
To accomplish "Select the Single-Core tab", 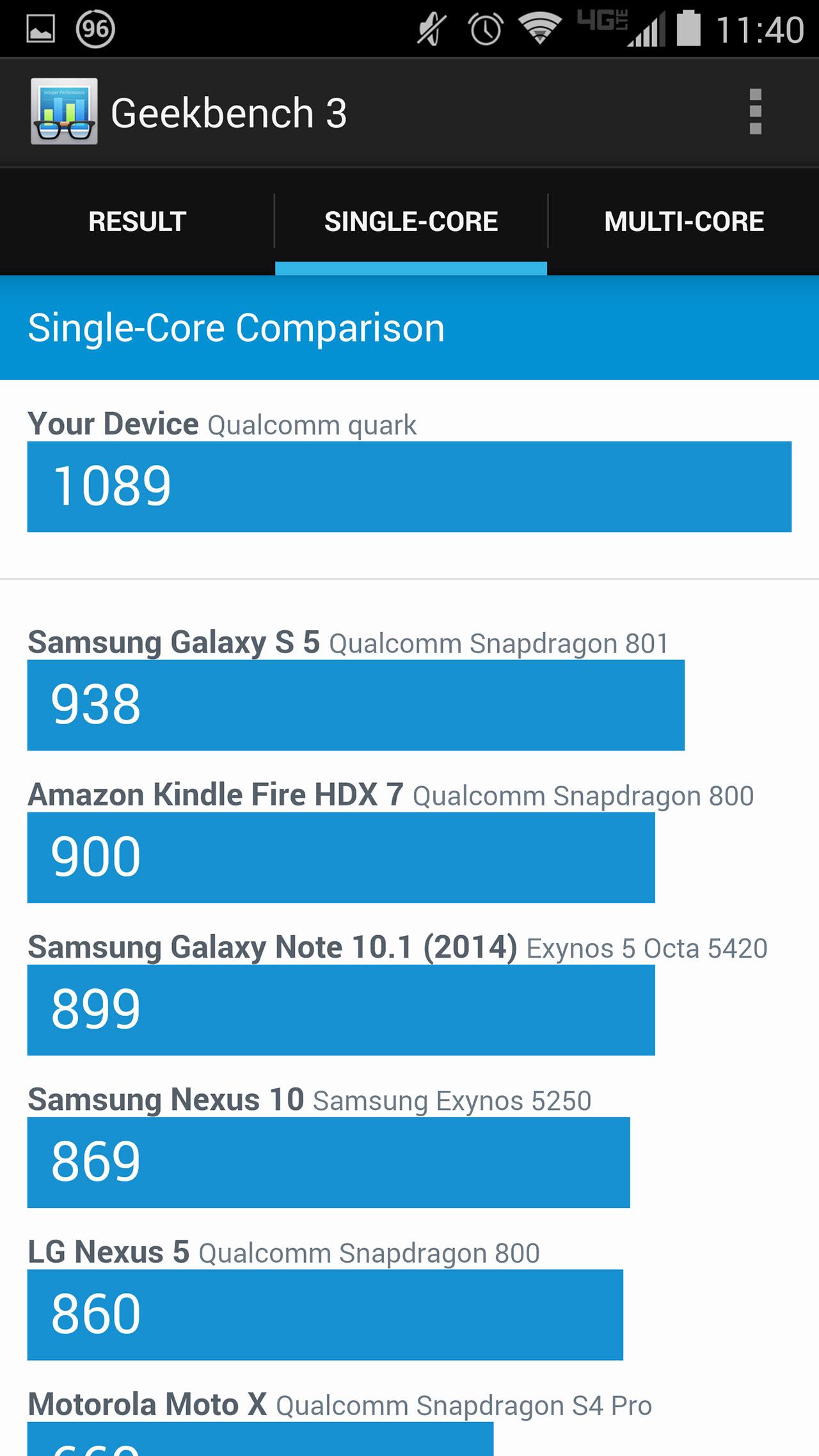I will click(x=411, y=222).
